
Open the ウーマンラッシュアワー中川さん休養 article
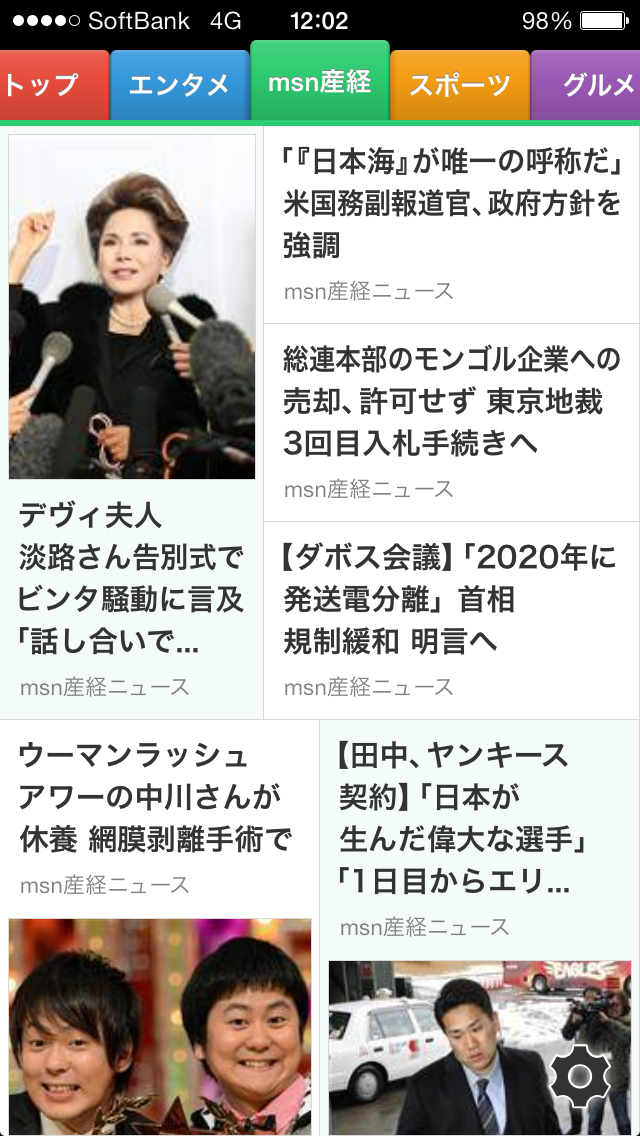pos(159,927)
